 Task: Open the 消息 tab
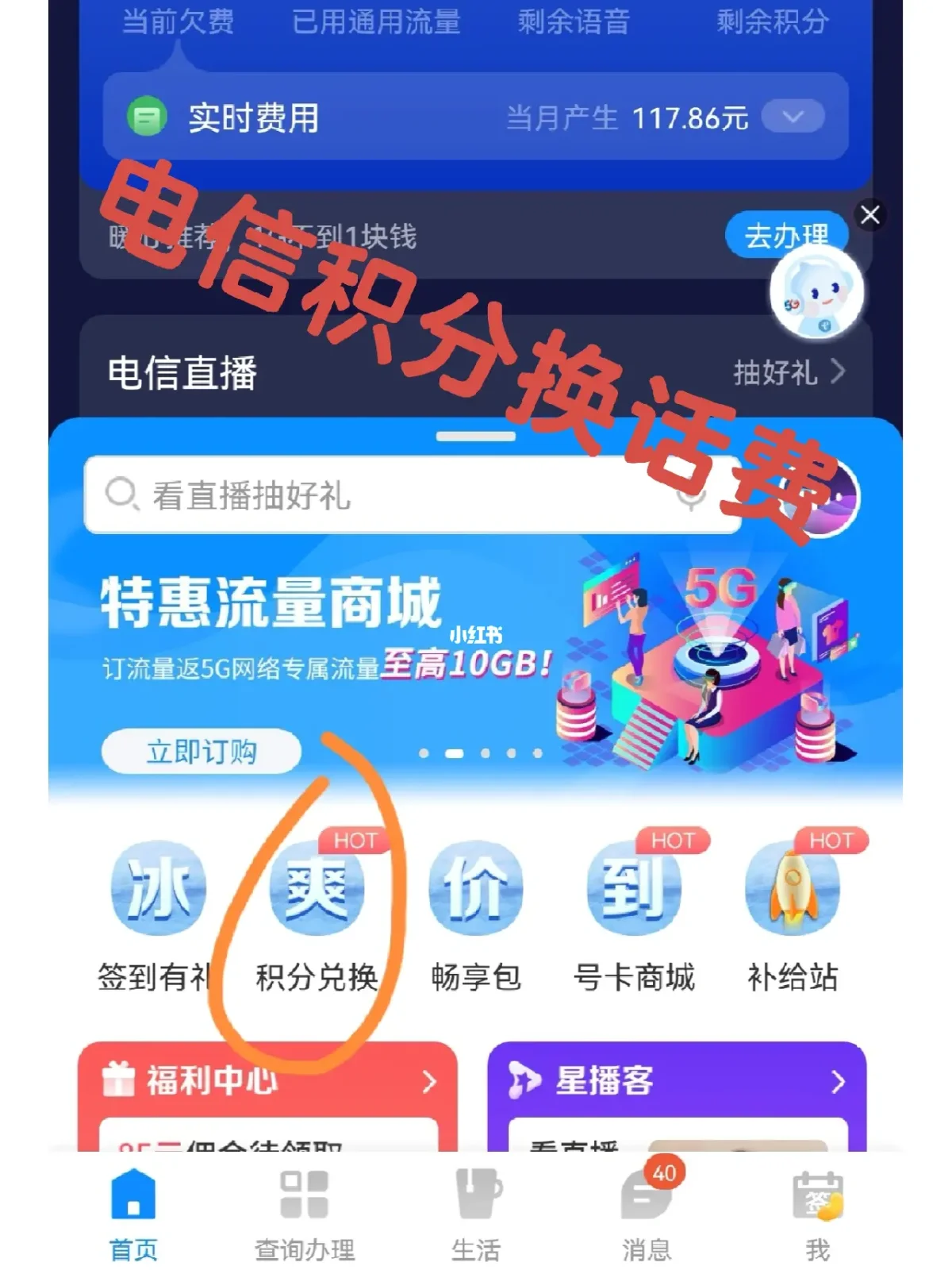pyautogui.click(x=647, y=1214)
